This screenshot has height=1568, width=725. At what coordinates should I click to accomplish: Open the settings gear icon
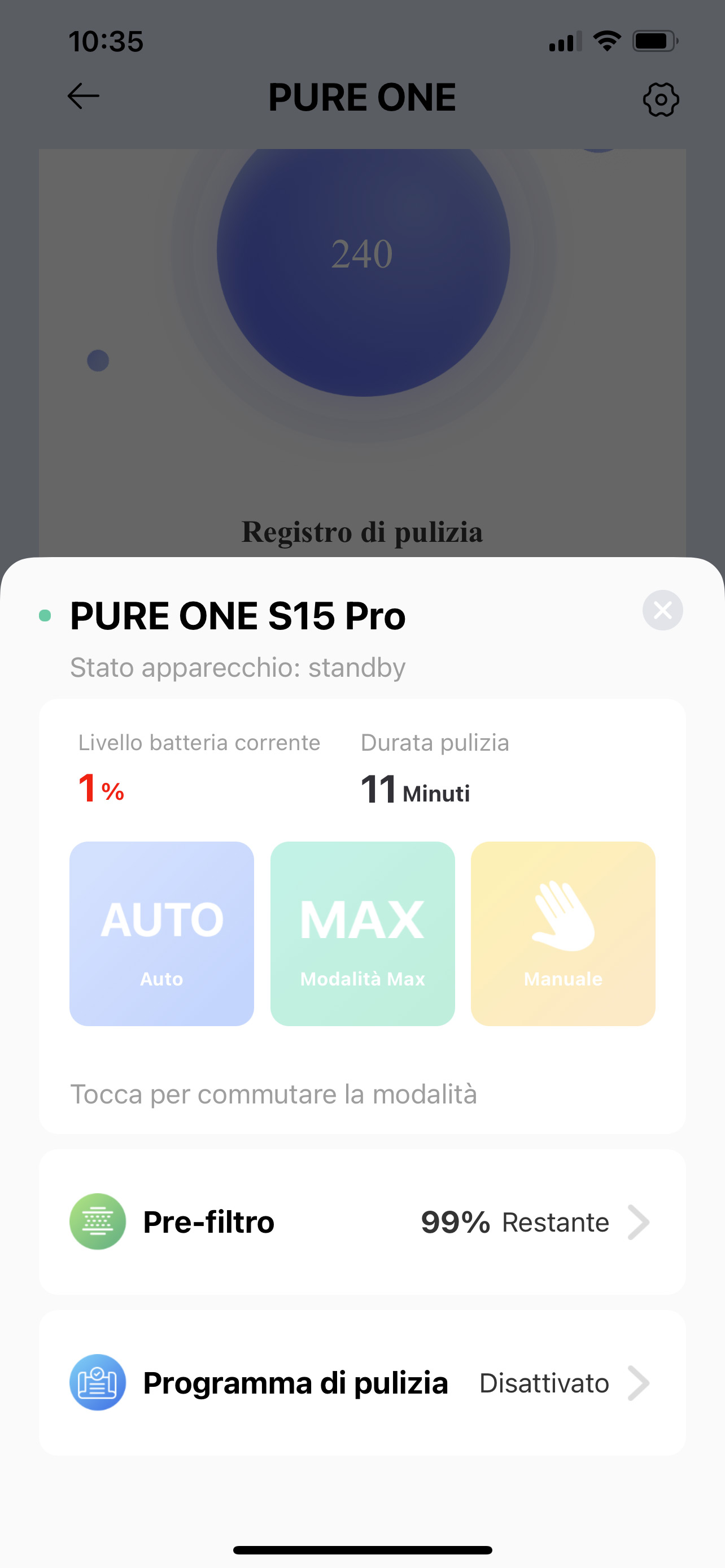(661, 99)
